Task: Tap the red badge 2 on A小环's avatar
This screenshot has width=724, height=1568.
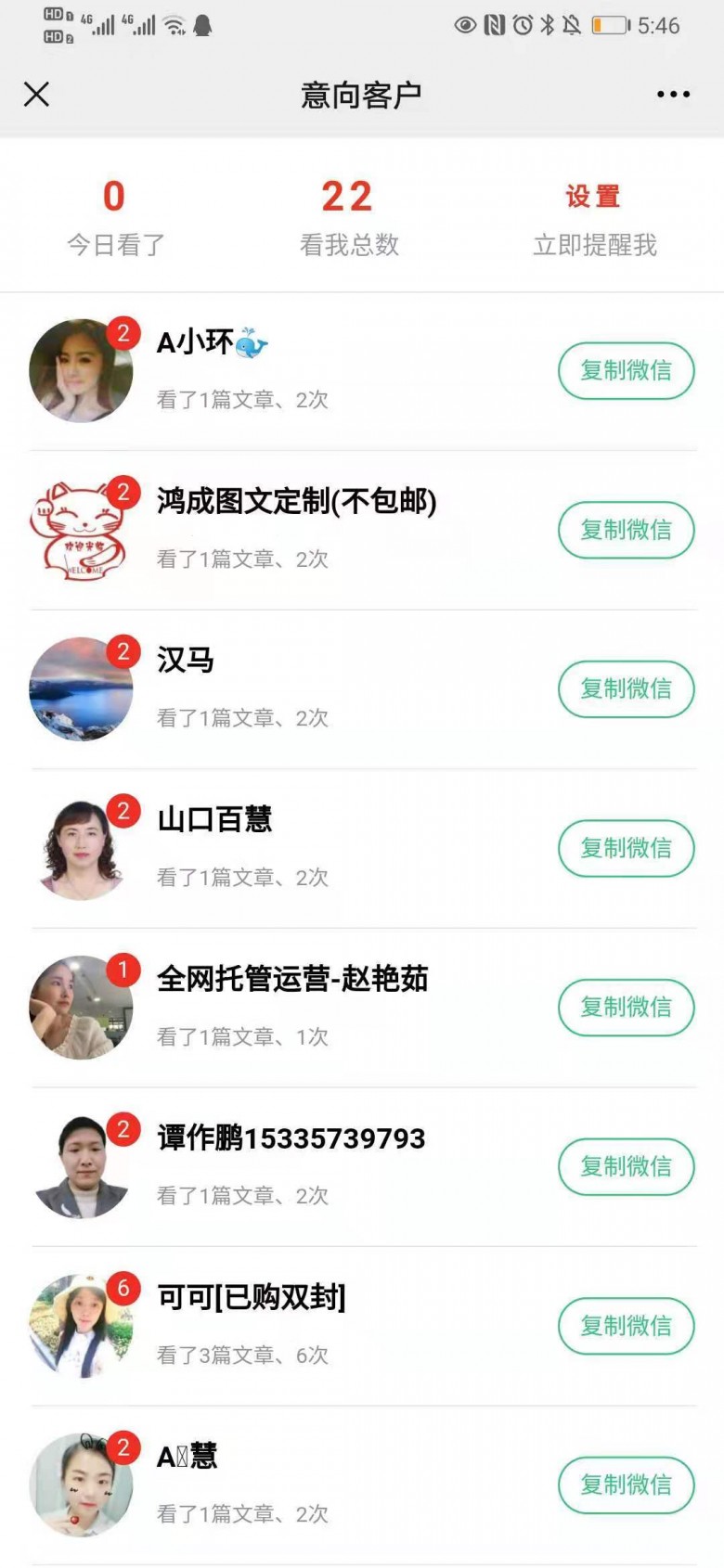Action: 122,331
